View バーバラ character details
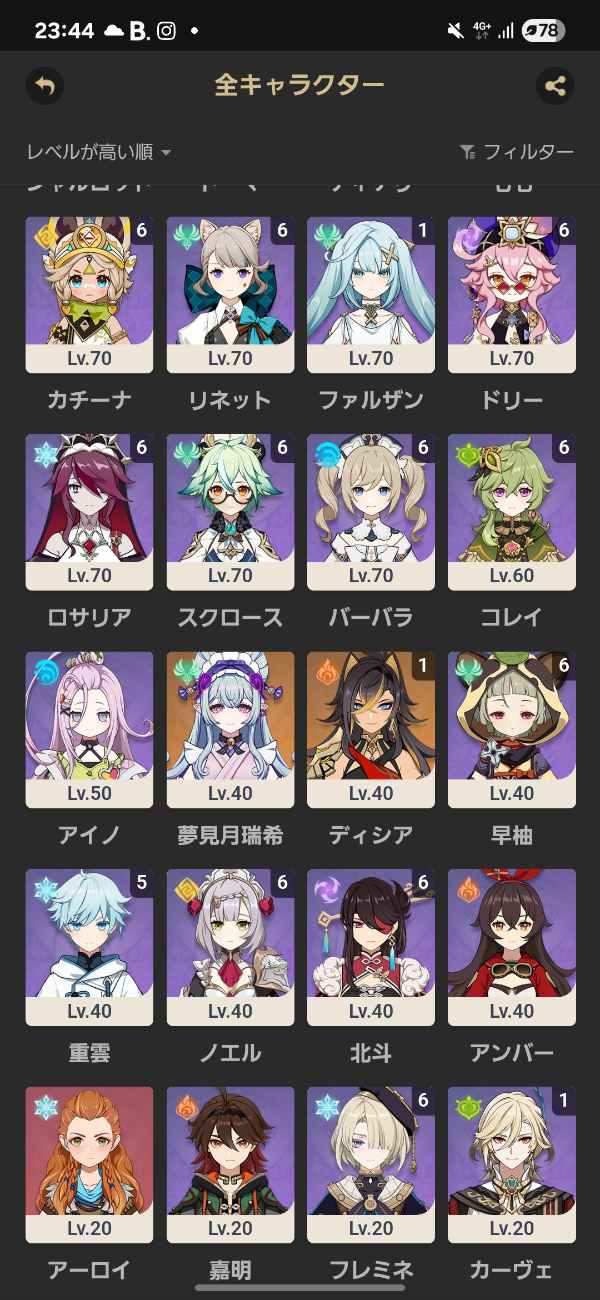Image resolution: width=600 pixels, height=1300 pixels. (371, 512)
